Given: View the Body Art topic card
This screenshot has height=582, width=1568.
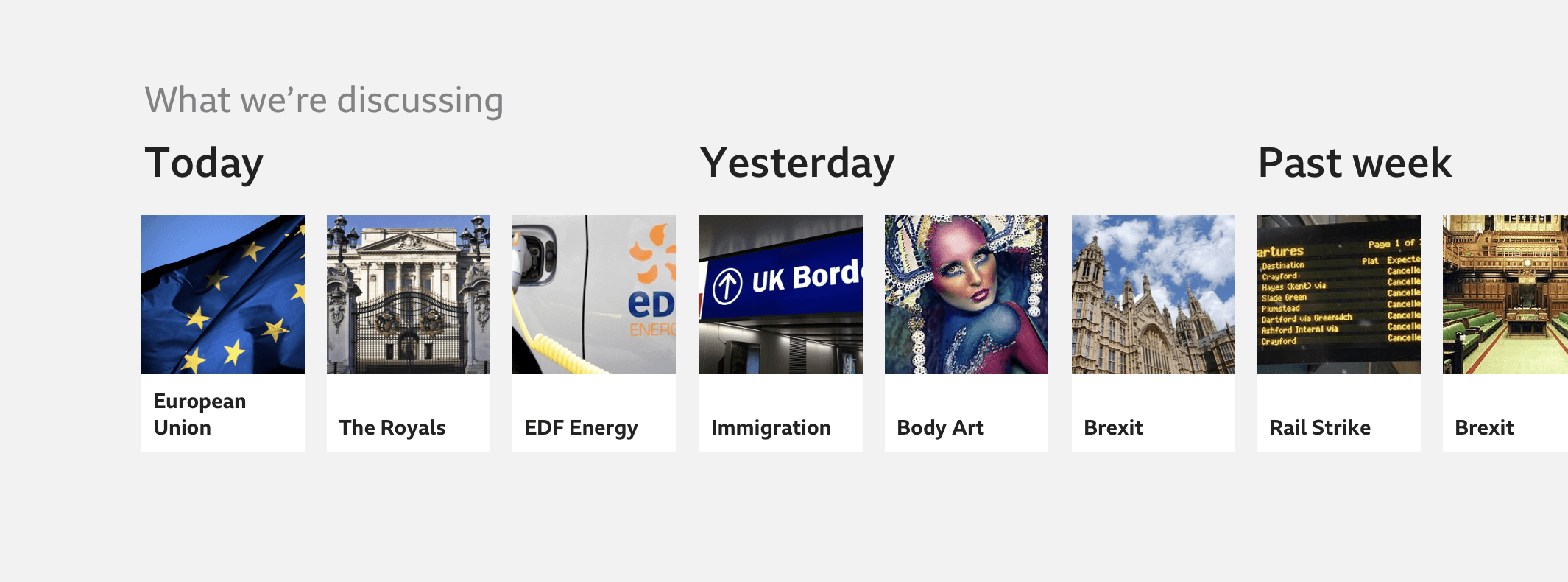Looking at the screenshot, I should [966, 333].
